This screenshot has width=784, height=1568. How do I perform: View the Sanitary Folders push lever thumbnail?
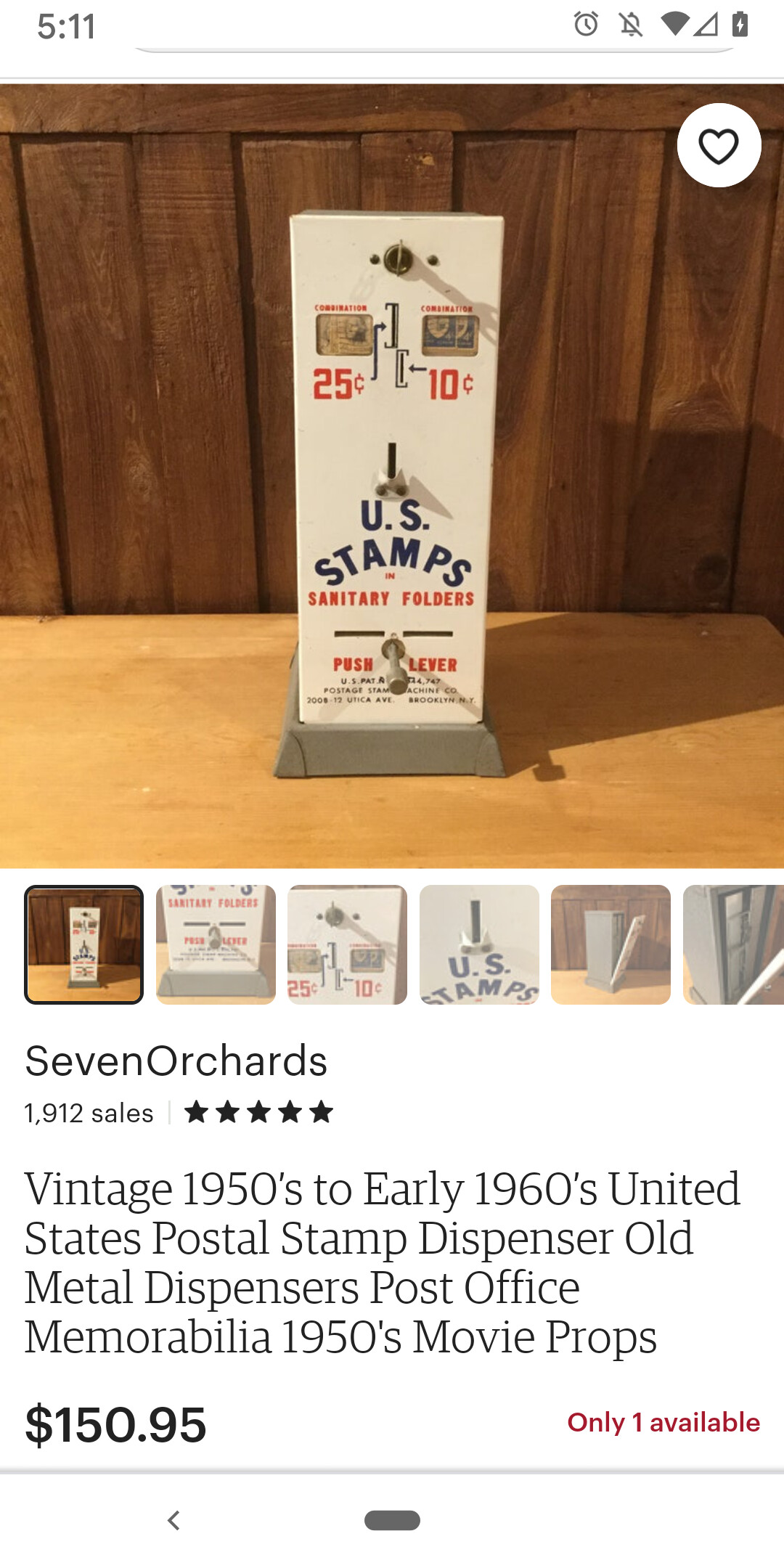point(216,944)
